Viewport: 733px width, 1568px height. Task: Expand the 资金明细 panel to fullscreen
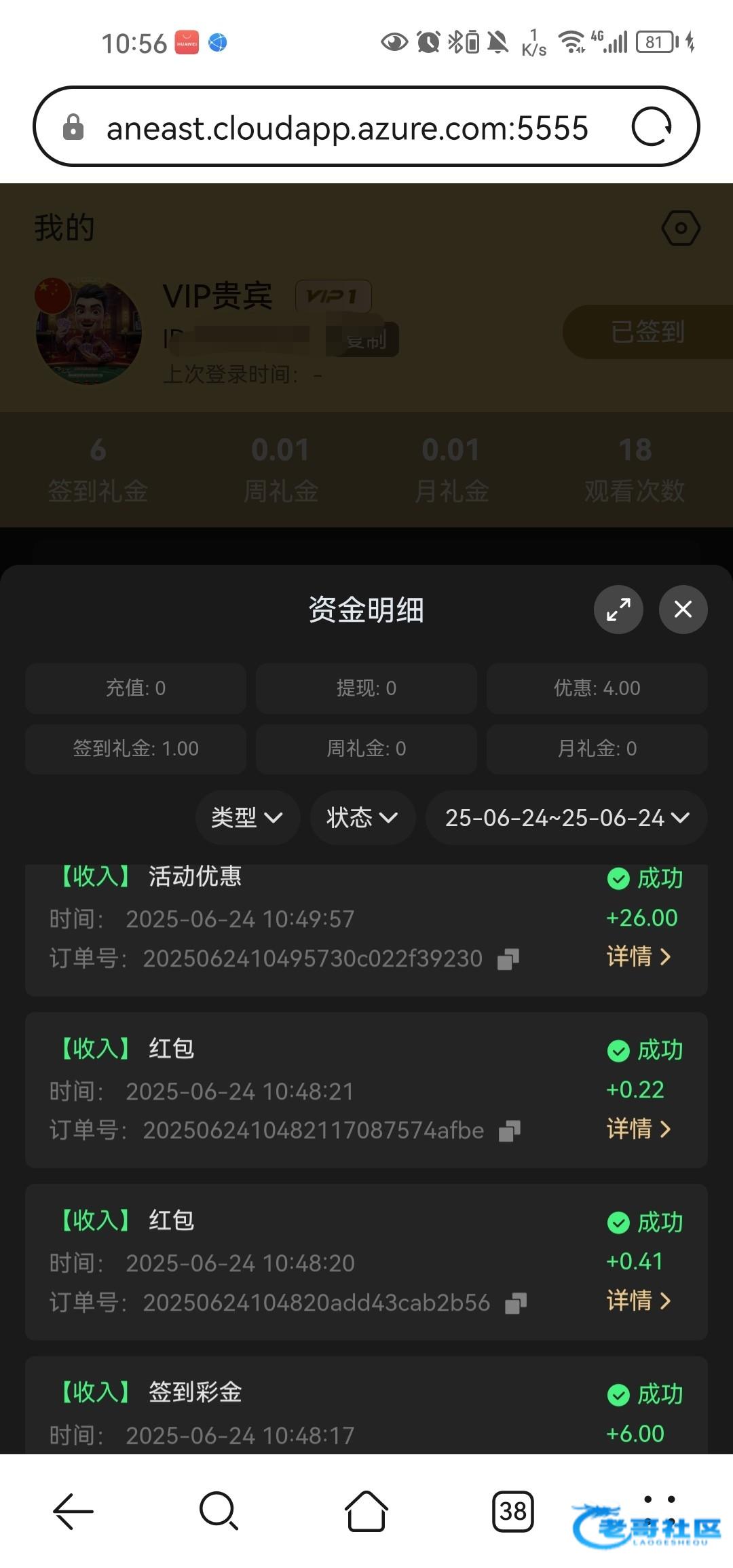point(618,609)
